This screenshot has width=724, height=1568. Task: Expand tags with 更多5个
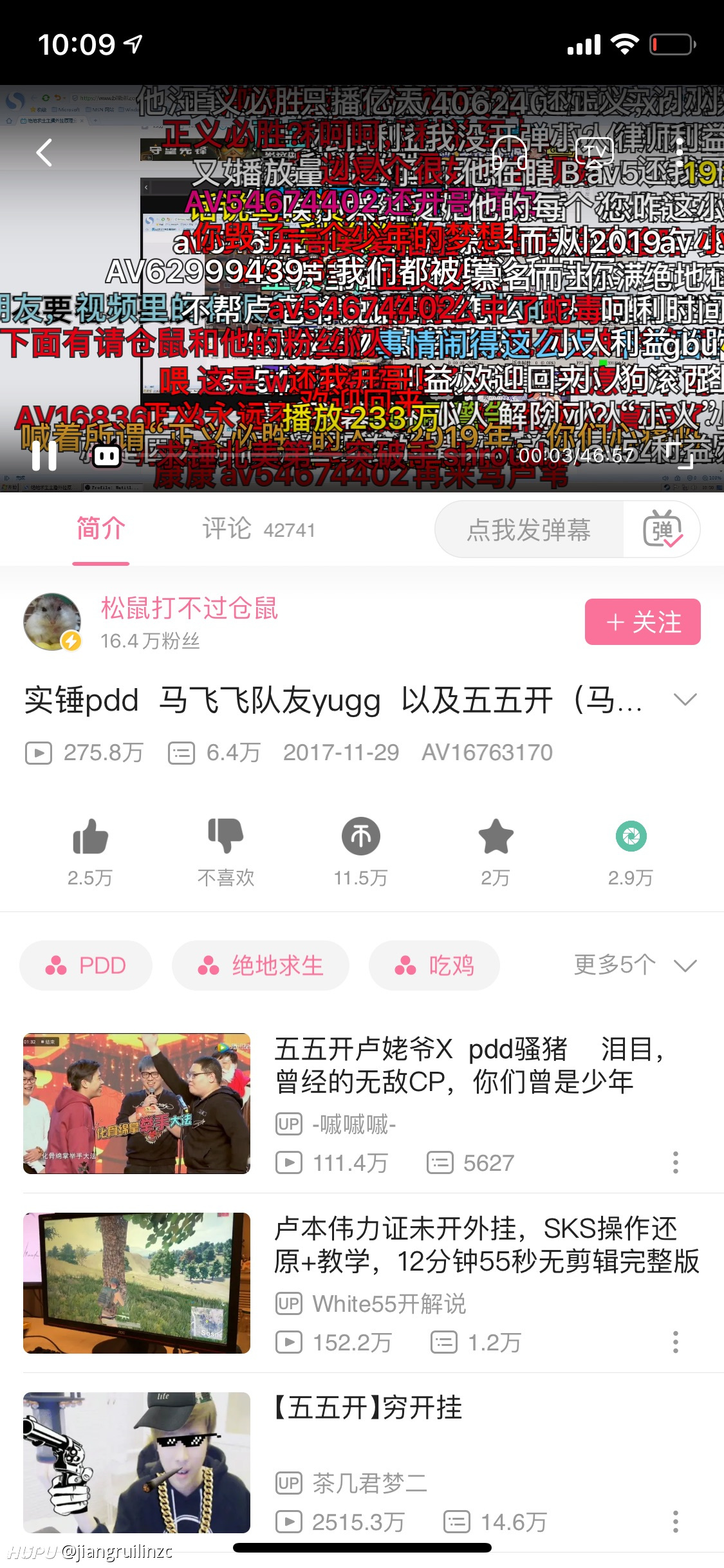point(635,965)
